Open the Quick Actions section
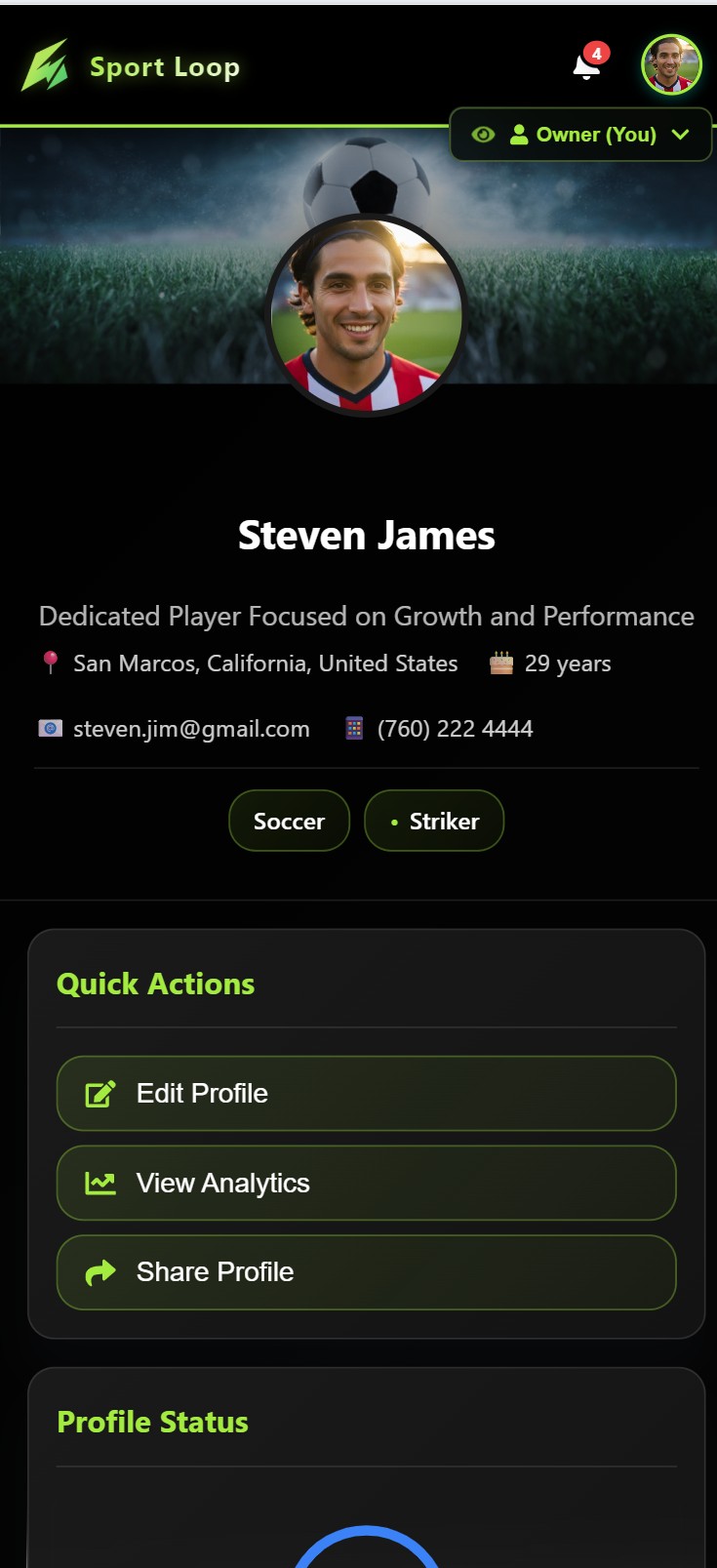The height and width of the screenshot is (1568, 717). 155,984
